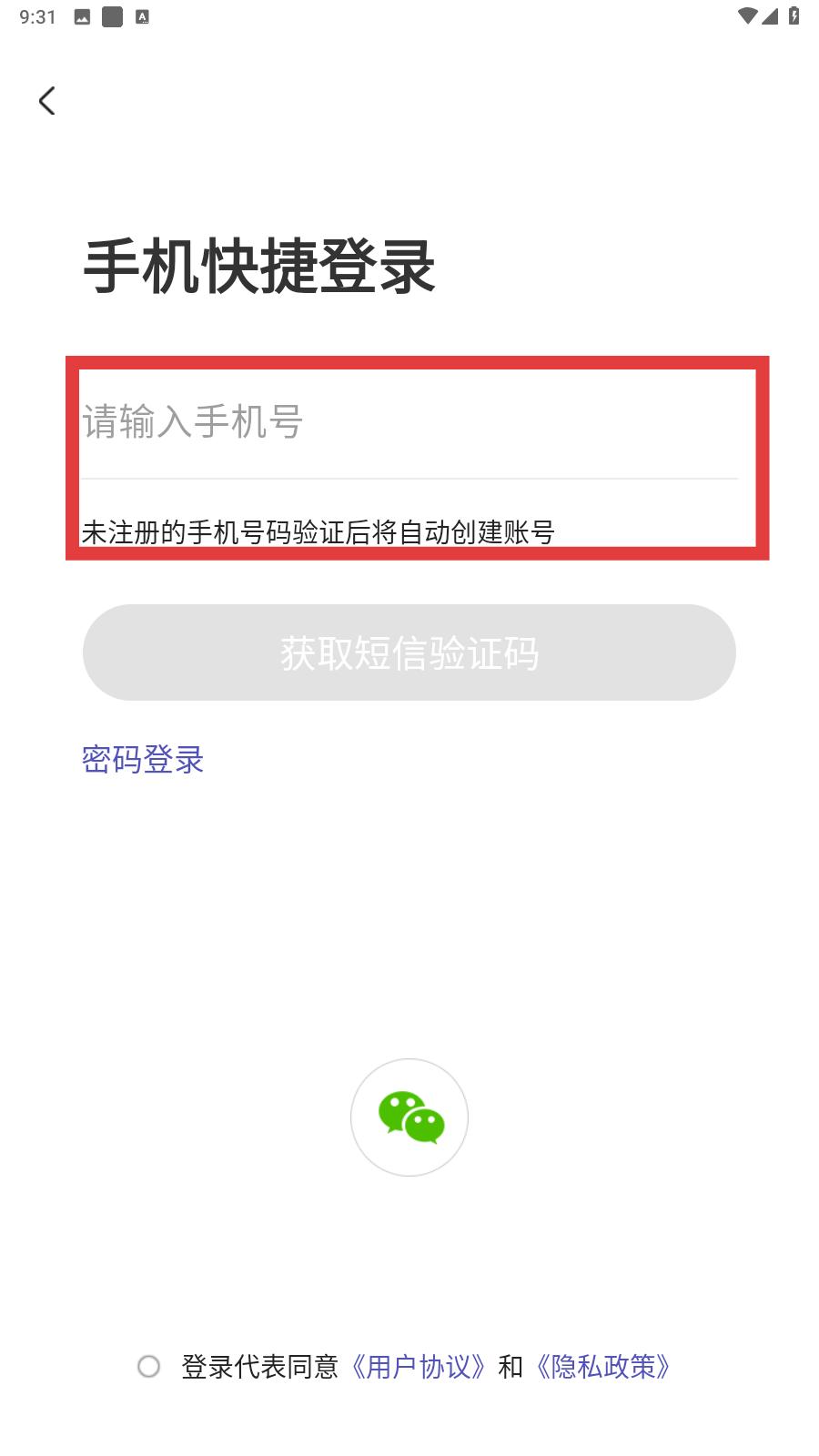Tap the 获取短信验证码 button
819x1456 pixels.
[x=409, y=652]
